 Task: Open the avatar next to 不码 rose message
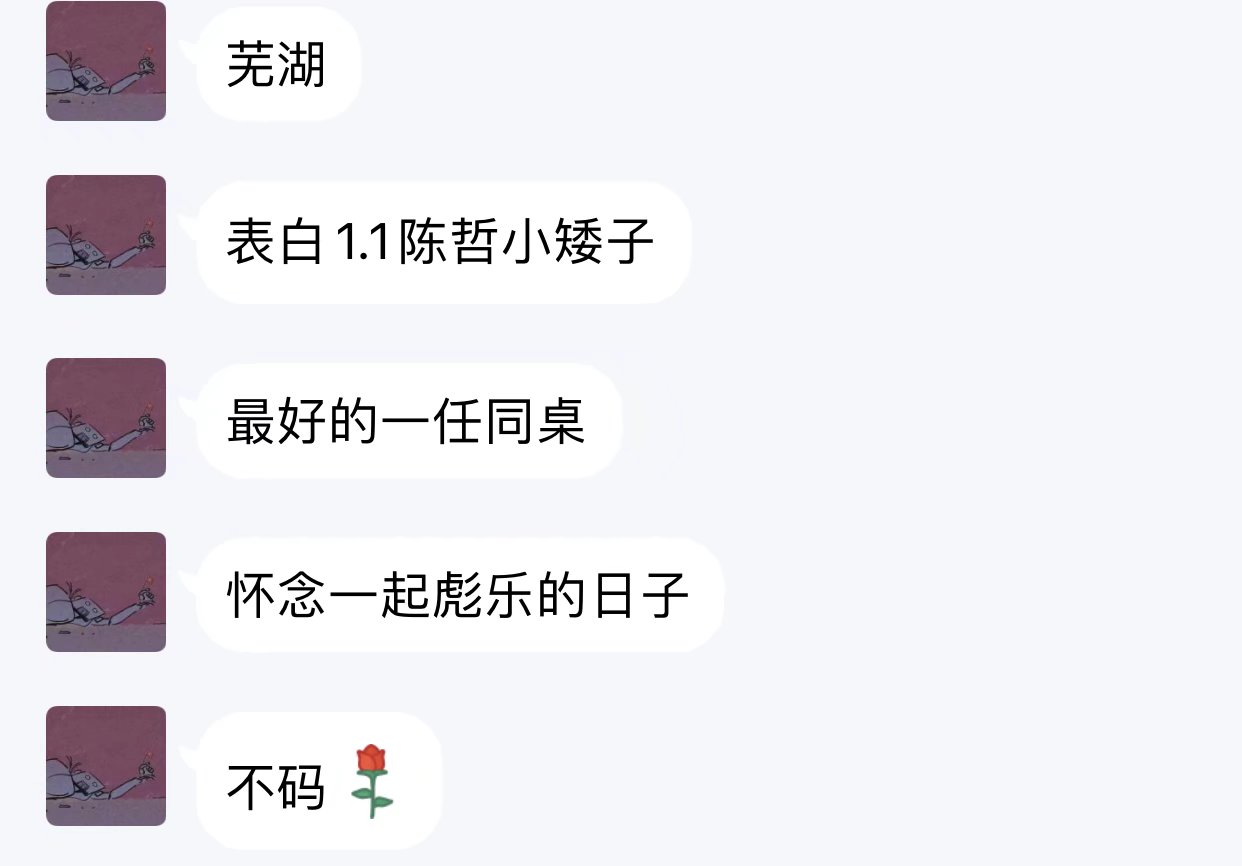click(x=106, y=766)
